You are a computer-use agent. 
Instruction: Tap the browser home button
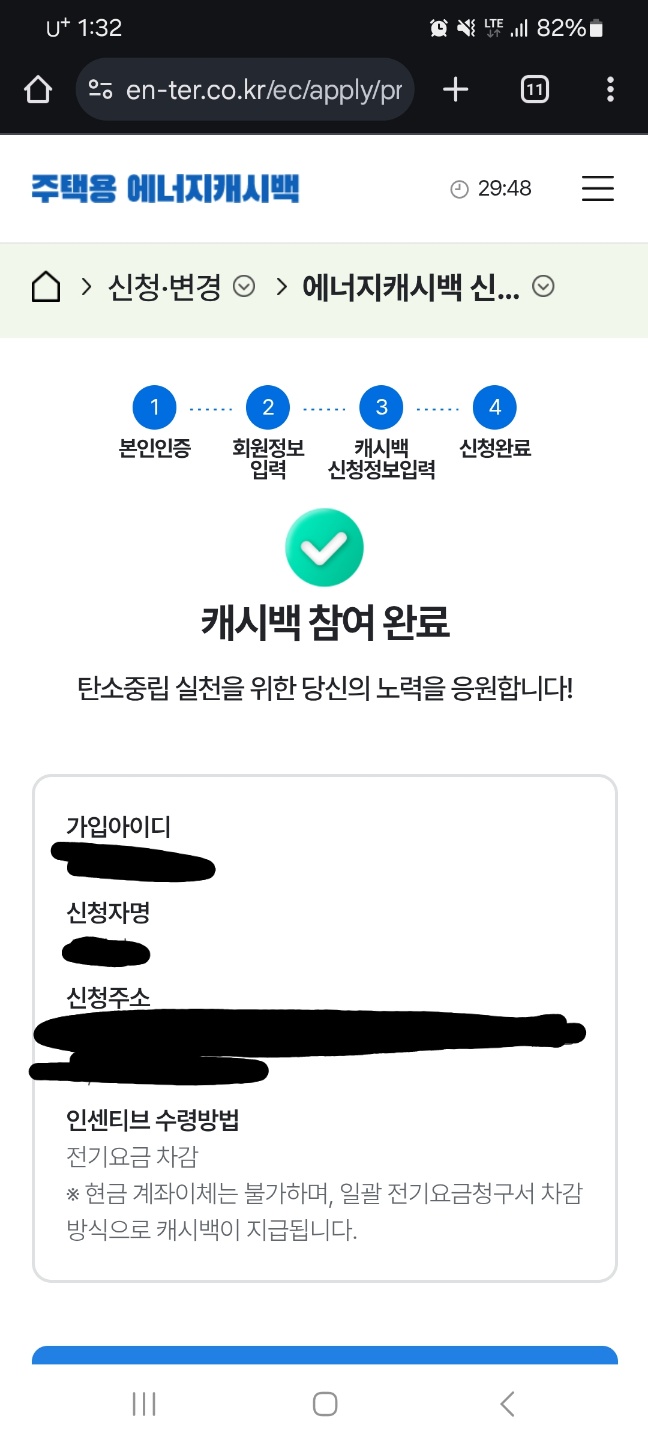38,90
